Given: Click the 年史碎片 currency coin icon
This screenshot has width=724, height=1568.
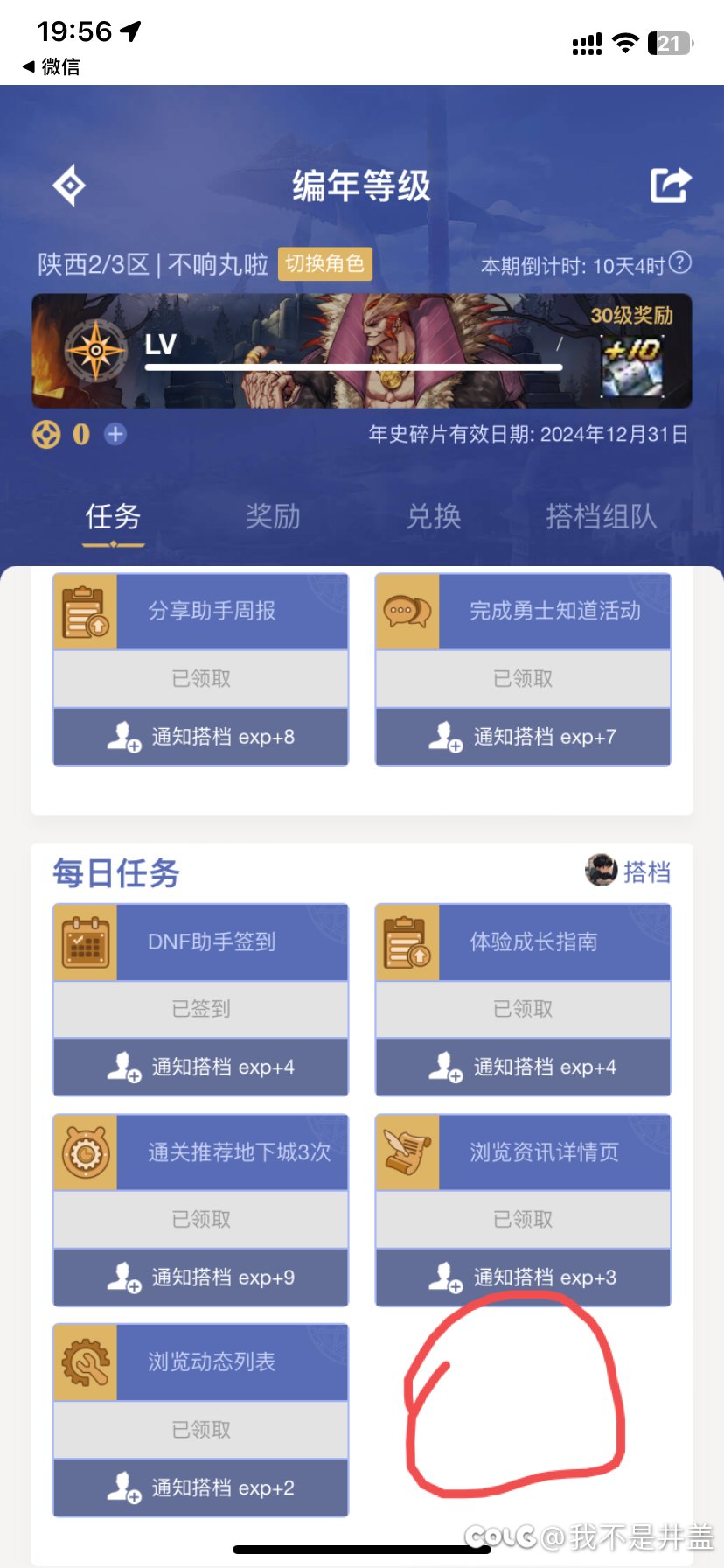Looking at the screenshot, I should pos(47,434).
